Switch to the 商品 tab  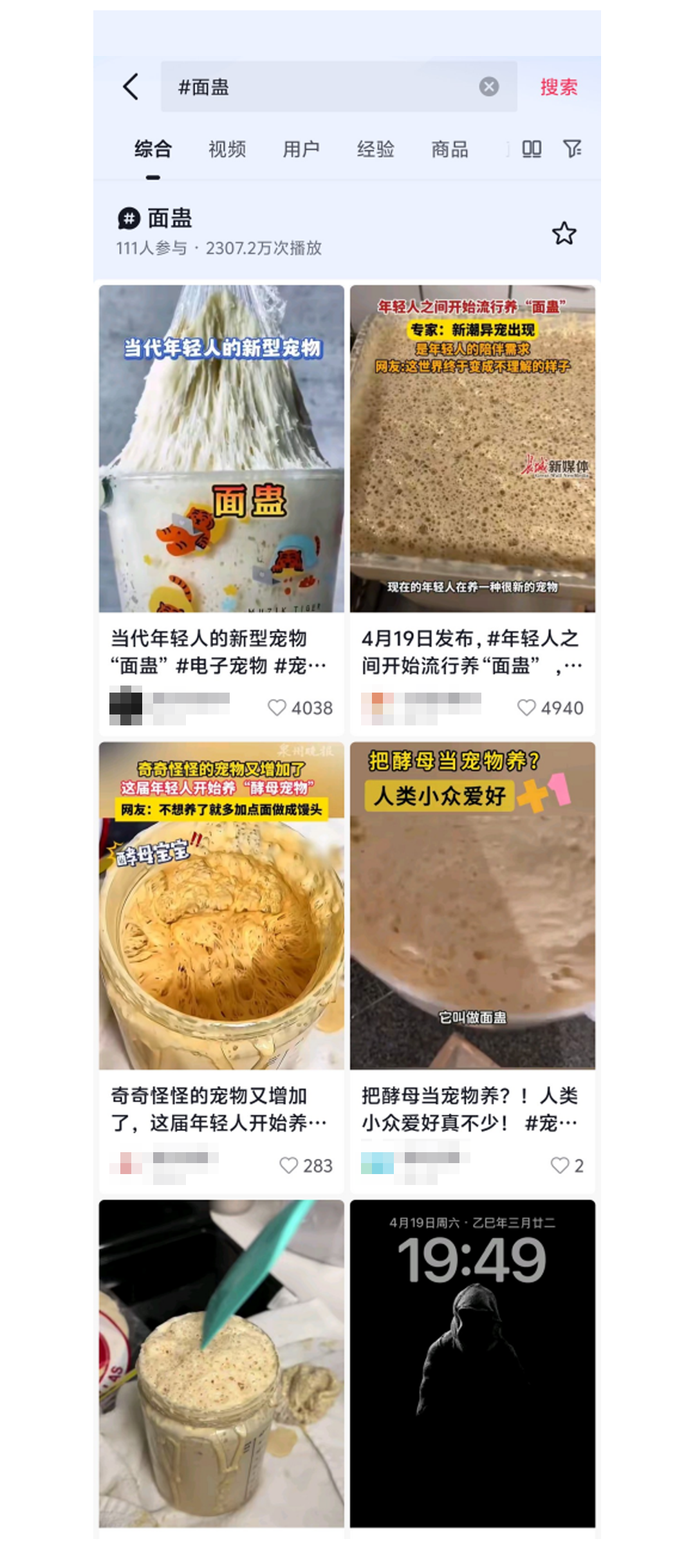pos(450,149)
